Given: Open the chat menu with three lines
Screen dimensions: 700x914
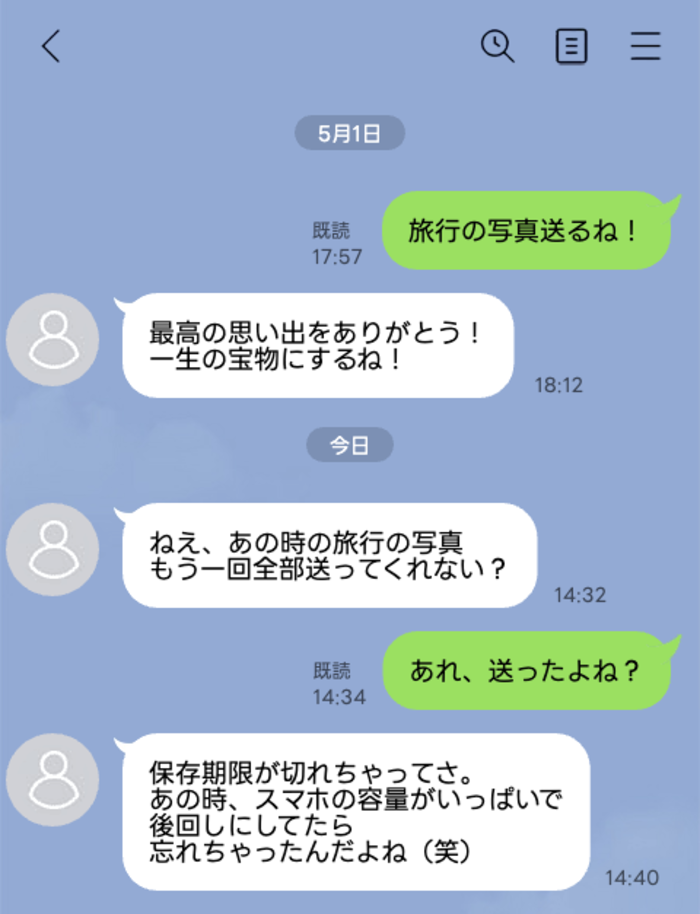Looking at the screenshot, I should click(646, 46).
